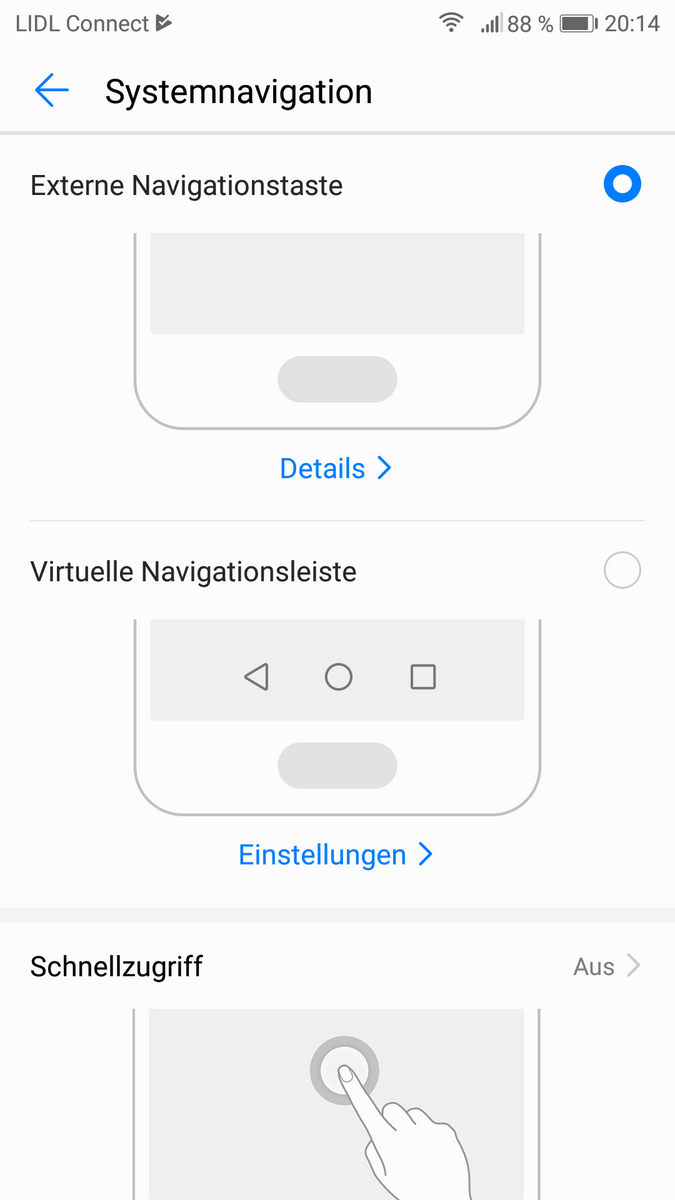Open Einstellungen for the virtual navigation bar
Viewport: 675px width, 1200px height.
(x=335, y=855)
